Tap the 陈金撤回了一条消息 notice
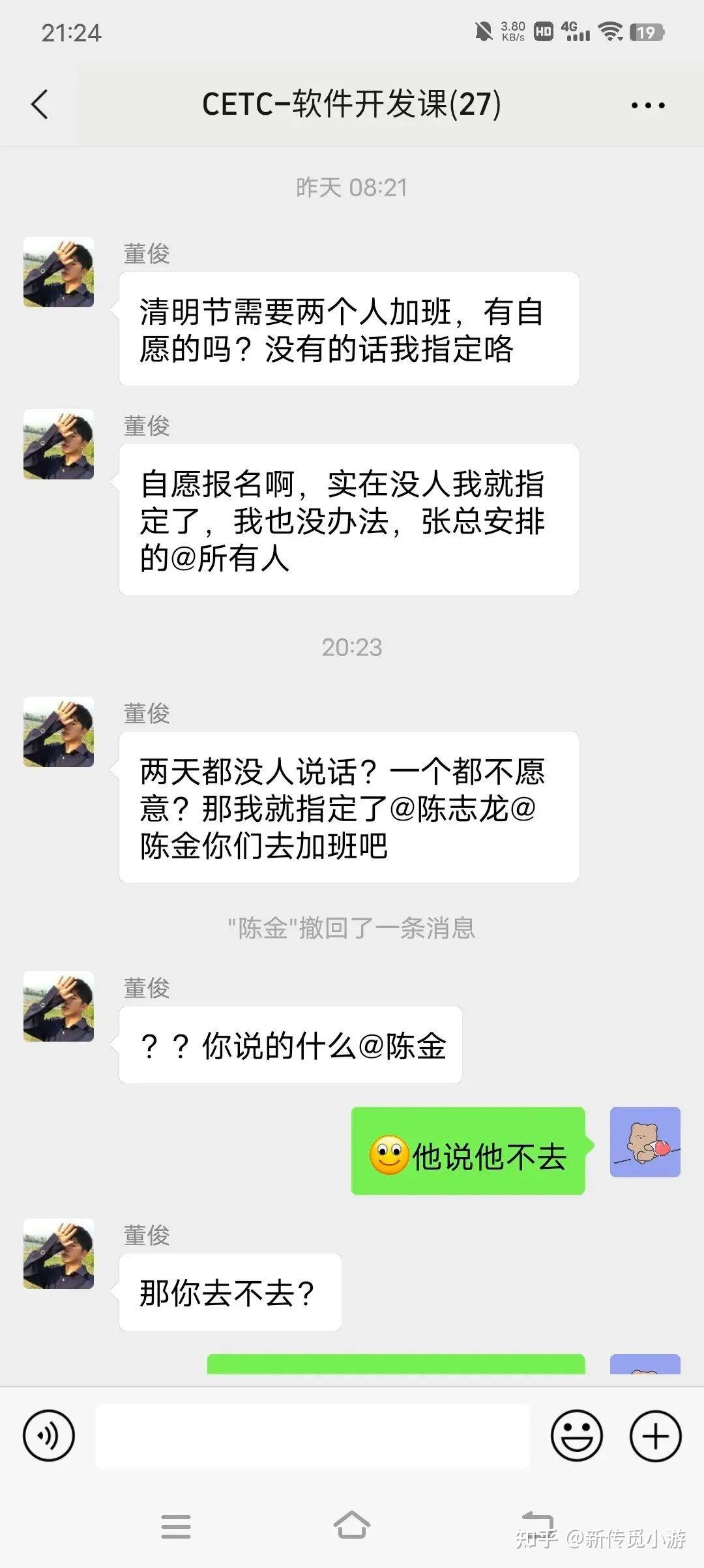 (352, 929)
